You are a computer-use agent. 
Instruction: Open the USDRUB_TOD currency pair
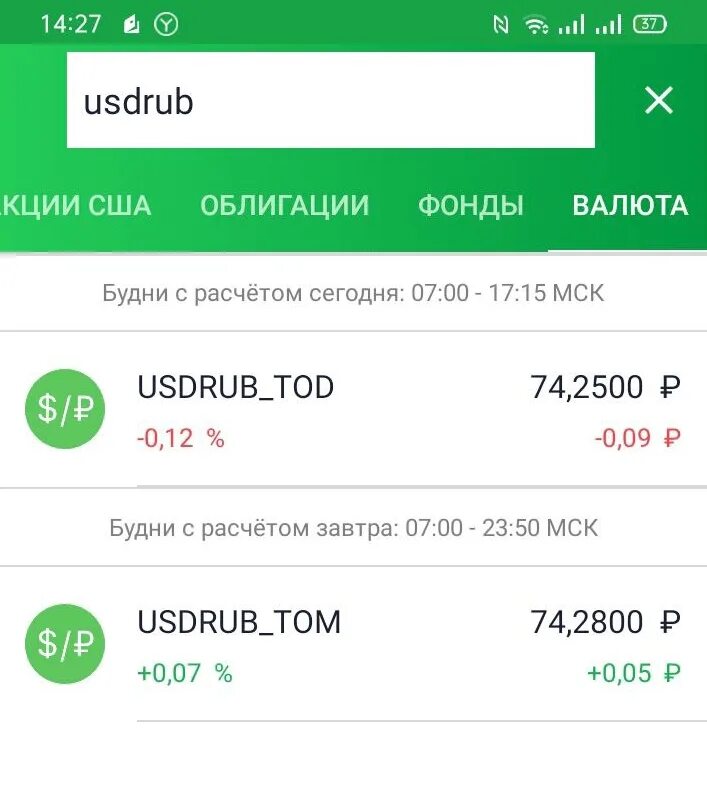[353, 410]
